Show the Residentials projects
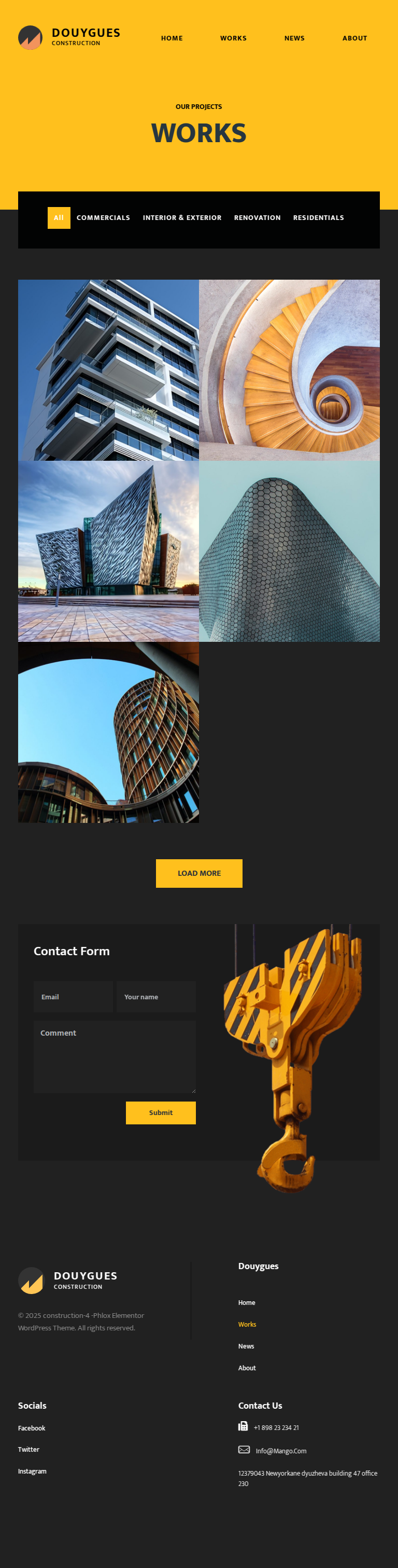 tap(318, 218)
